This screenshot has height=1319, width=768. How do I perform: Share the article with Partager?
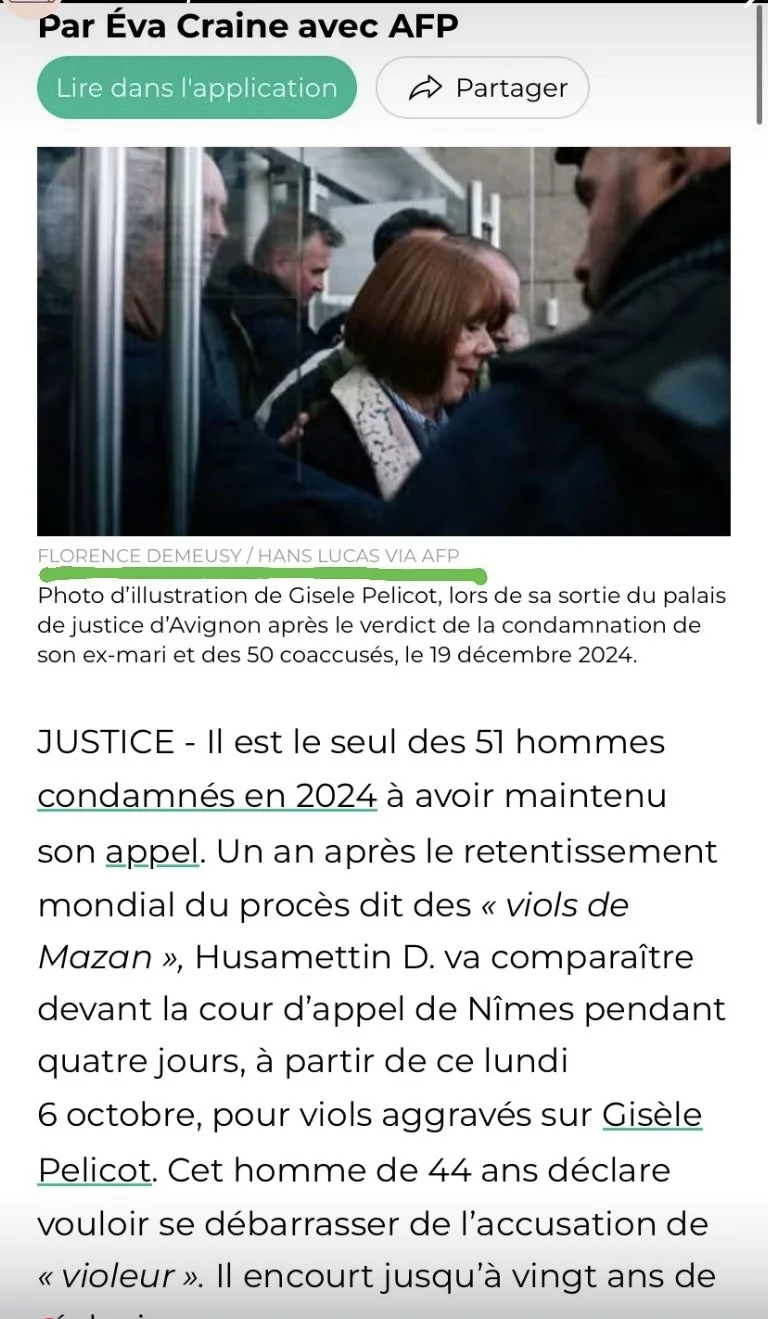pos(482,88)
